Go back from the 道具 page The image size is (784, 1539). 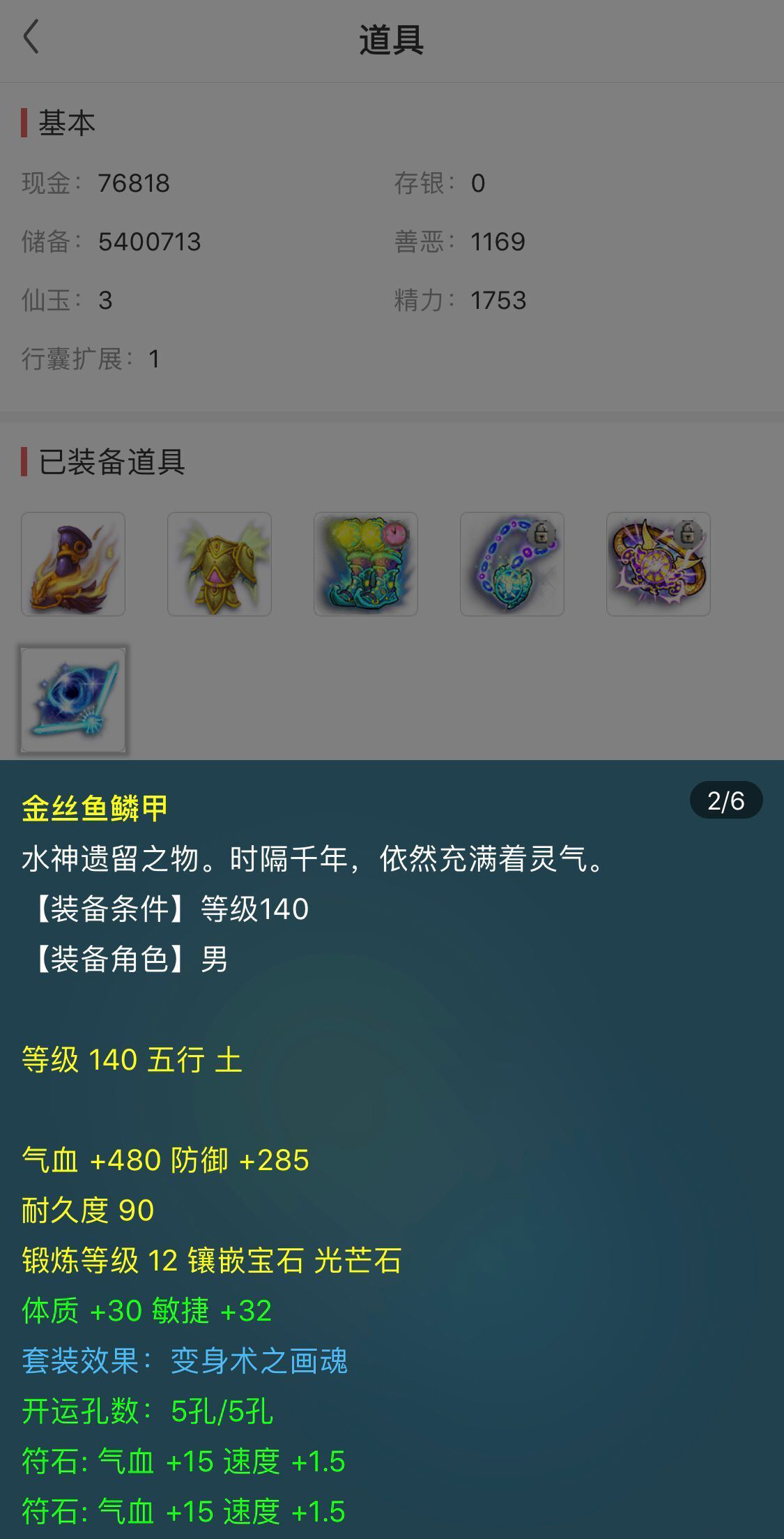point(31,37)
